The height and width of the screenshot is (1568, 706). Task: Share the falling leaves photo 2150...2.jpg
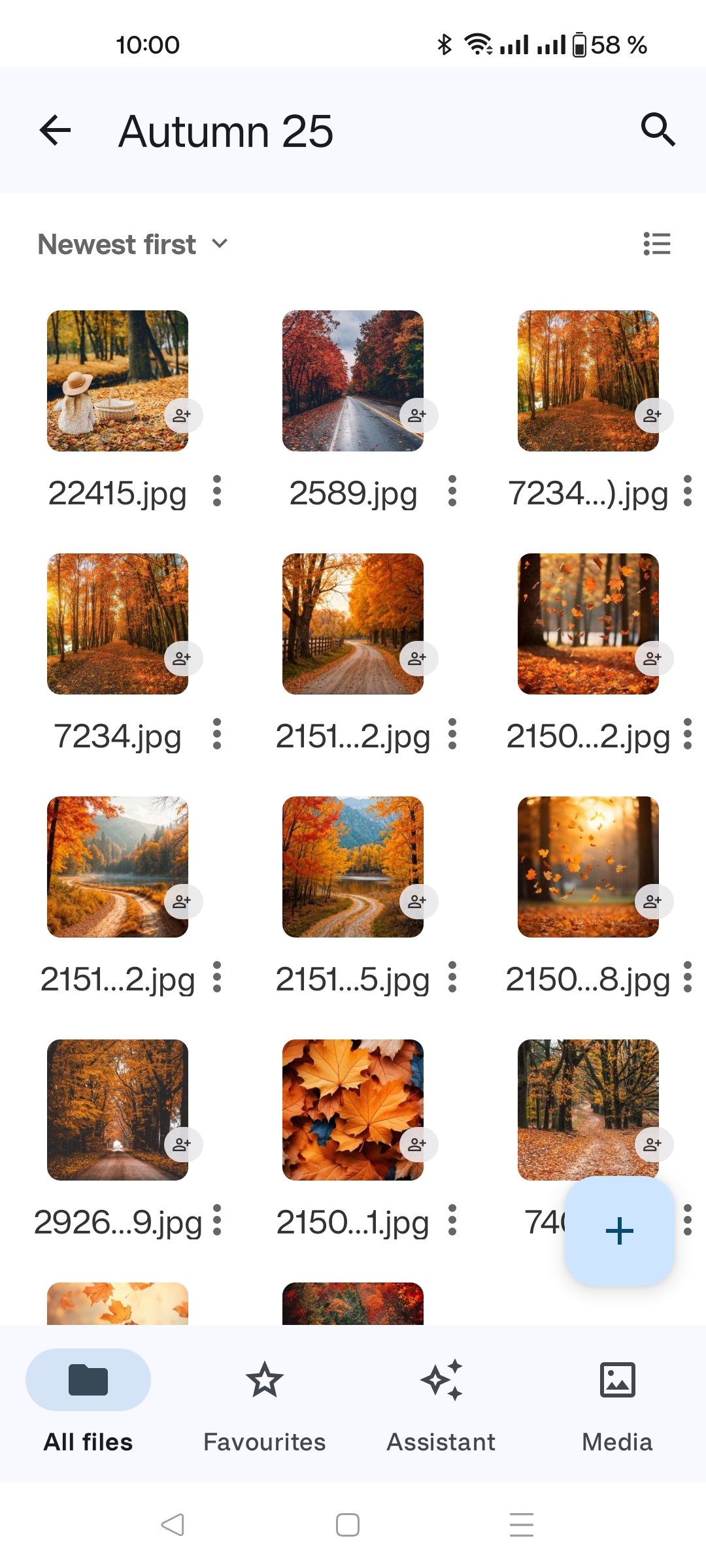(653, 658)
